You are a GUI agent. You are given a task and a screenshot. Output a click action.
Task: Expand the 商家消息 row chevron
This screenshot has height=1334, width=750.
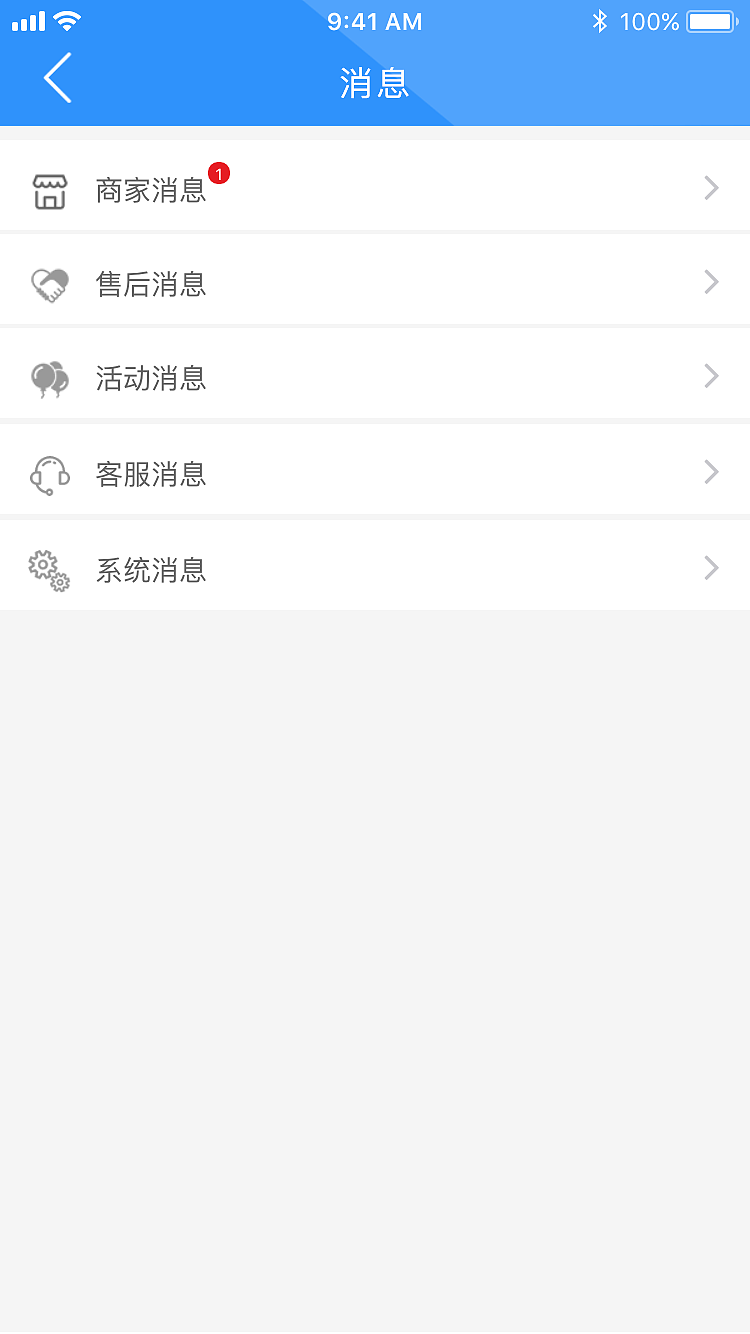coord(710,187)
